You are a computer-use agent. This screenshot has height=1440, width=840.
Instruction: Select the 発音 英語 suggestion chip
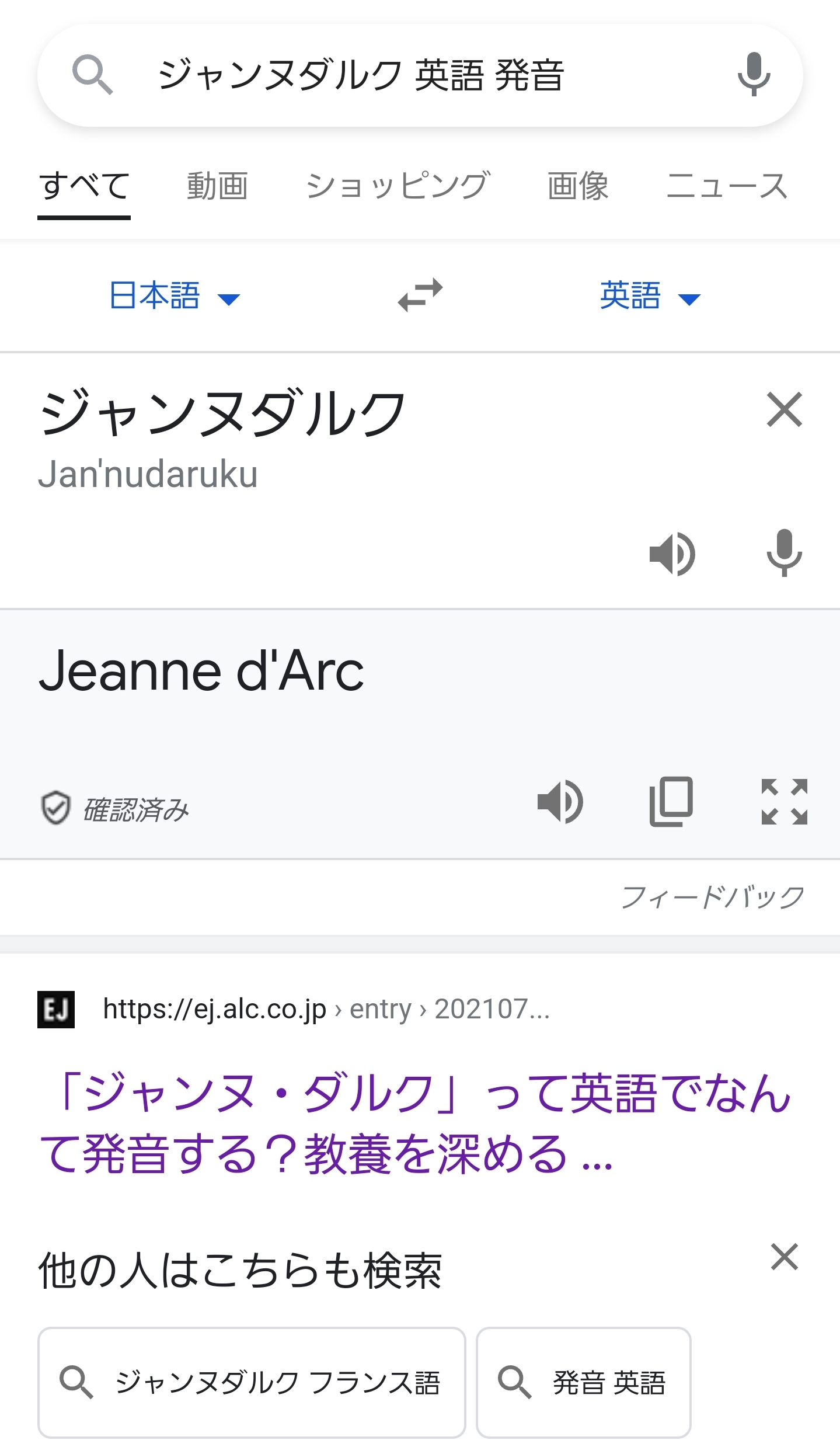[x=583, y=1382]
